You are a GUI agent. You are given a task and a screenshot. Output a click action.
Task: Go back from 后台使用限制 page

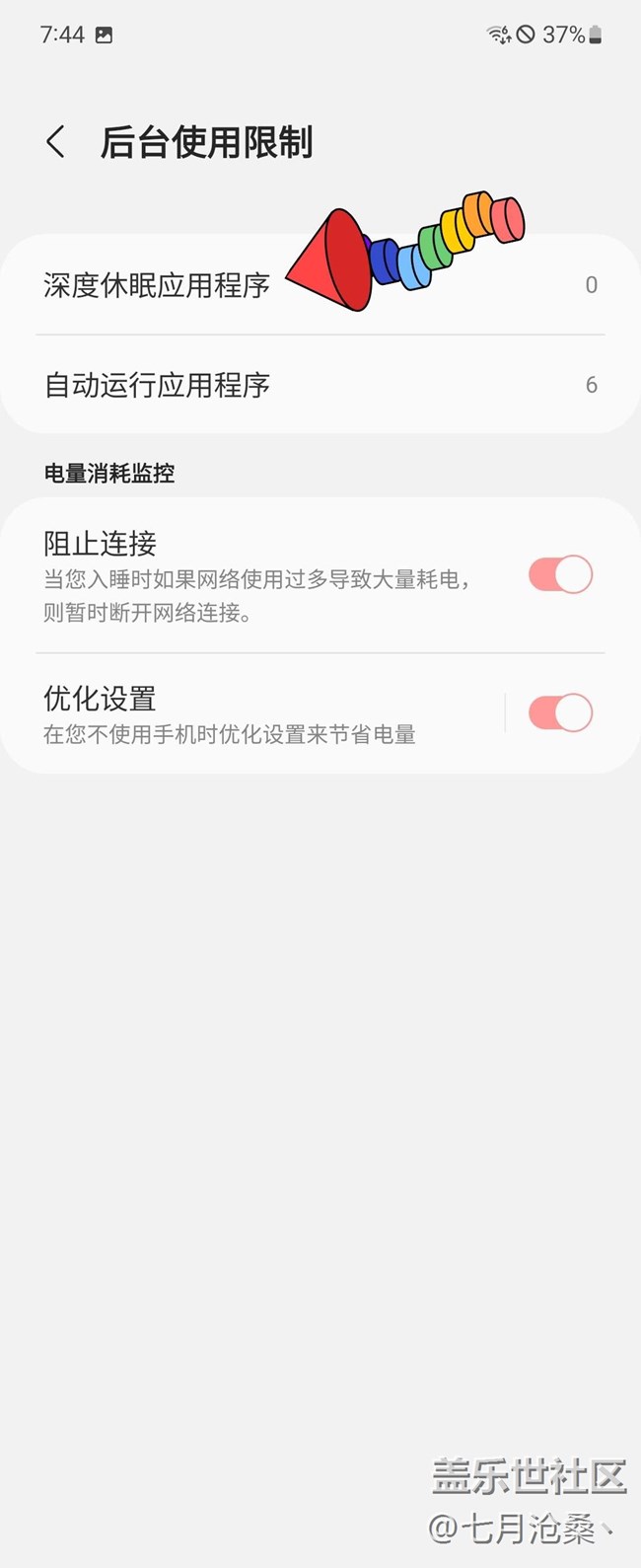pos(56,142)
